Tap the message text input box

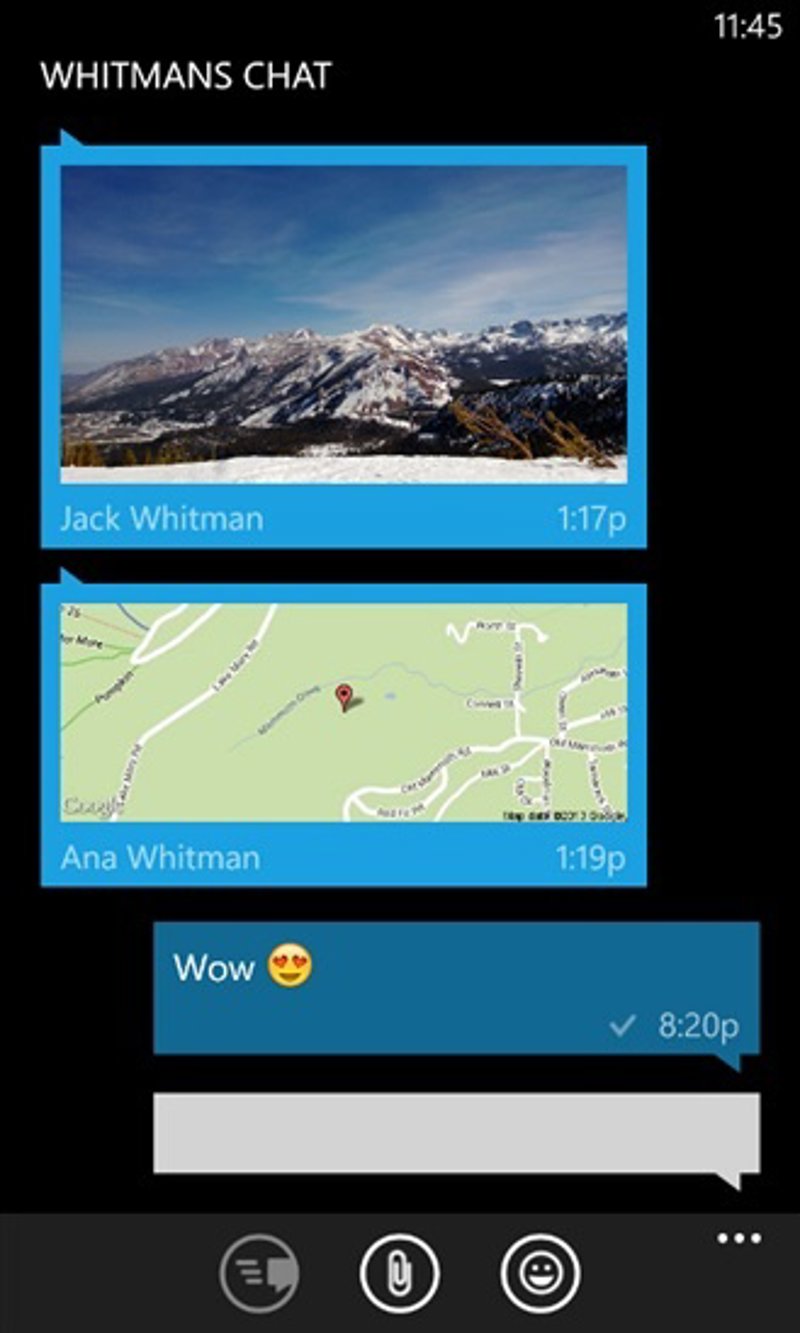click(x=456, y=1133)
